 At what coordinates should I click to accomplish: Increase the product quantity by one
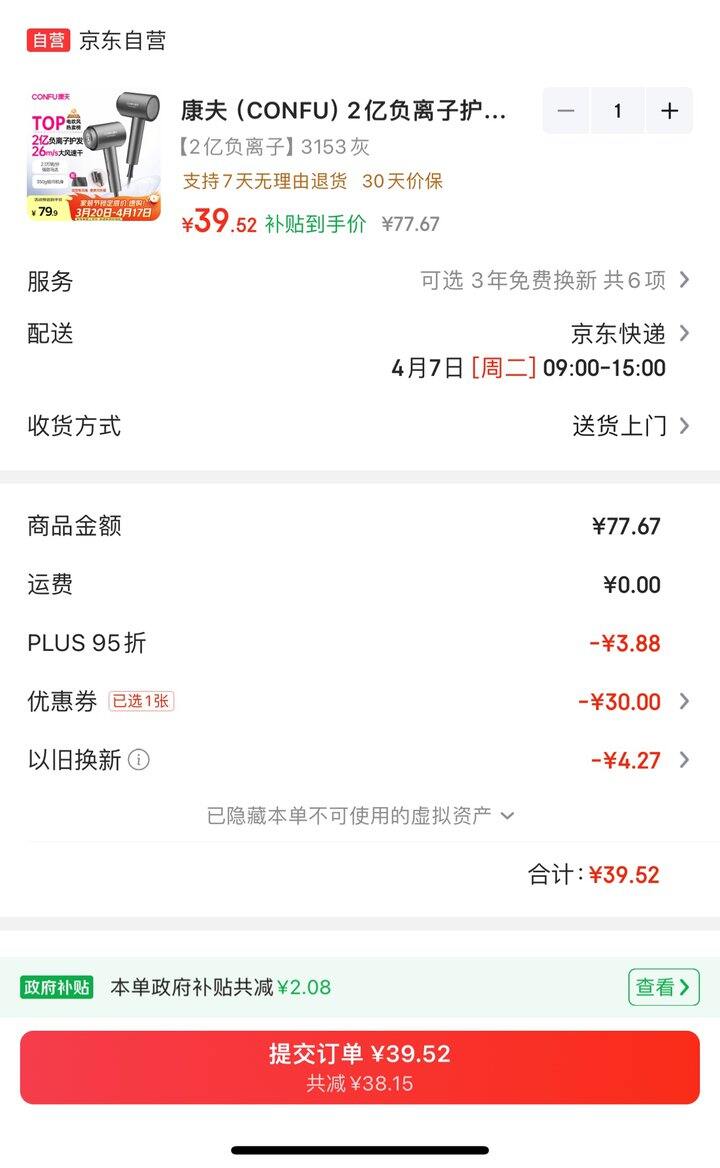(669, 111)
